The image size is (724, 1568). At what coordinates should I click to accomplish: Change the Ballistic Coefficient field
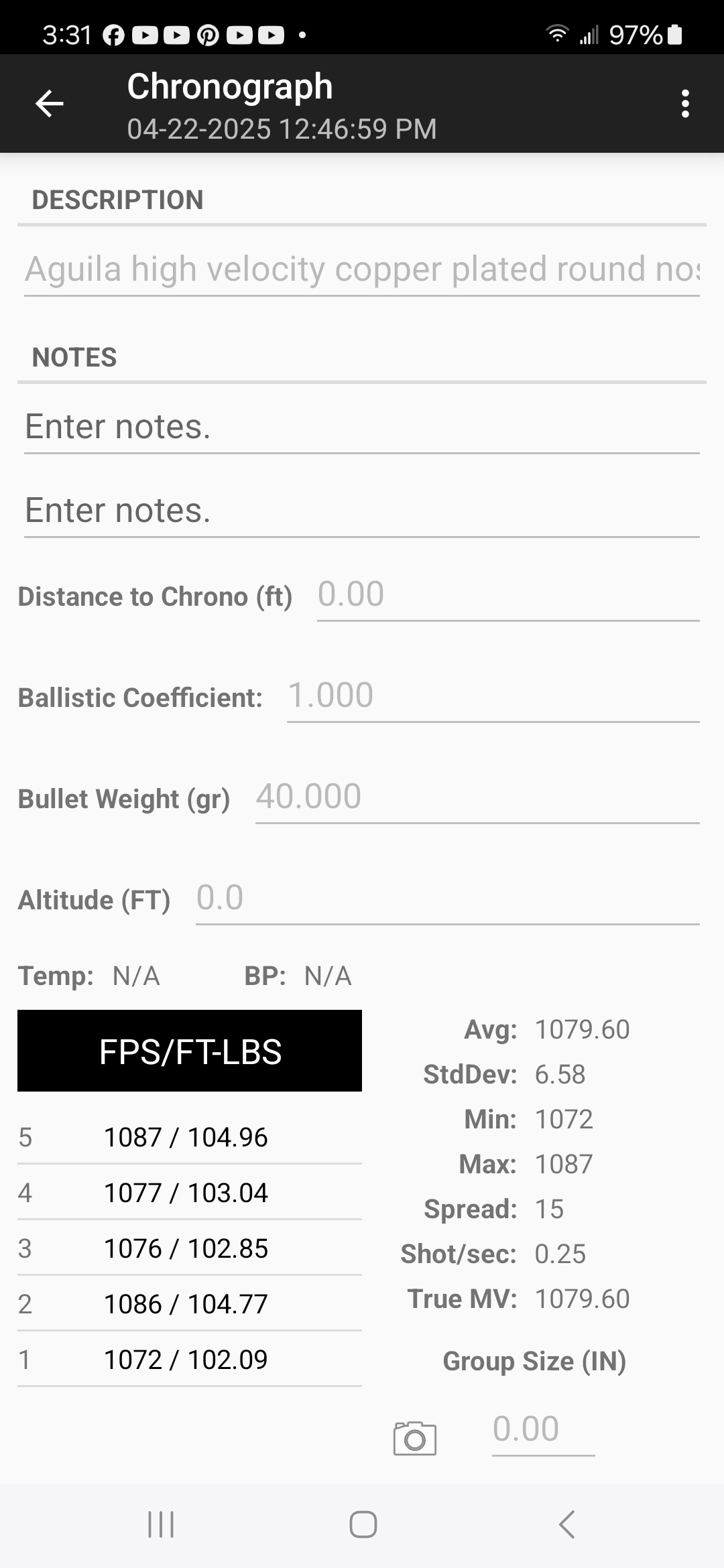(x=493, y=696)
